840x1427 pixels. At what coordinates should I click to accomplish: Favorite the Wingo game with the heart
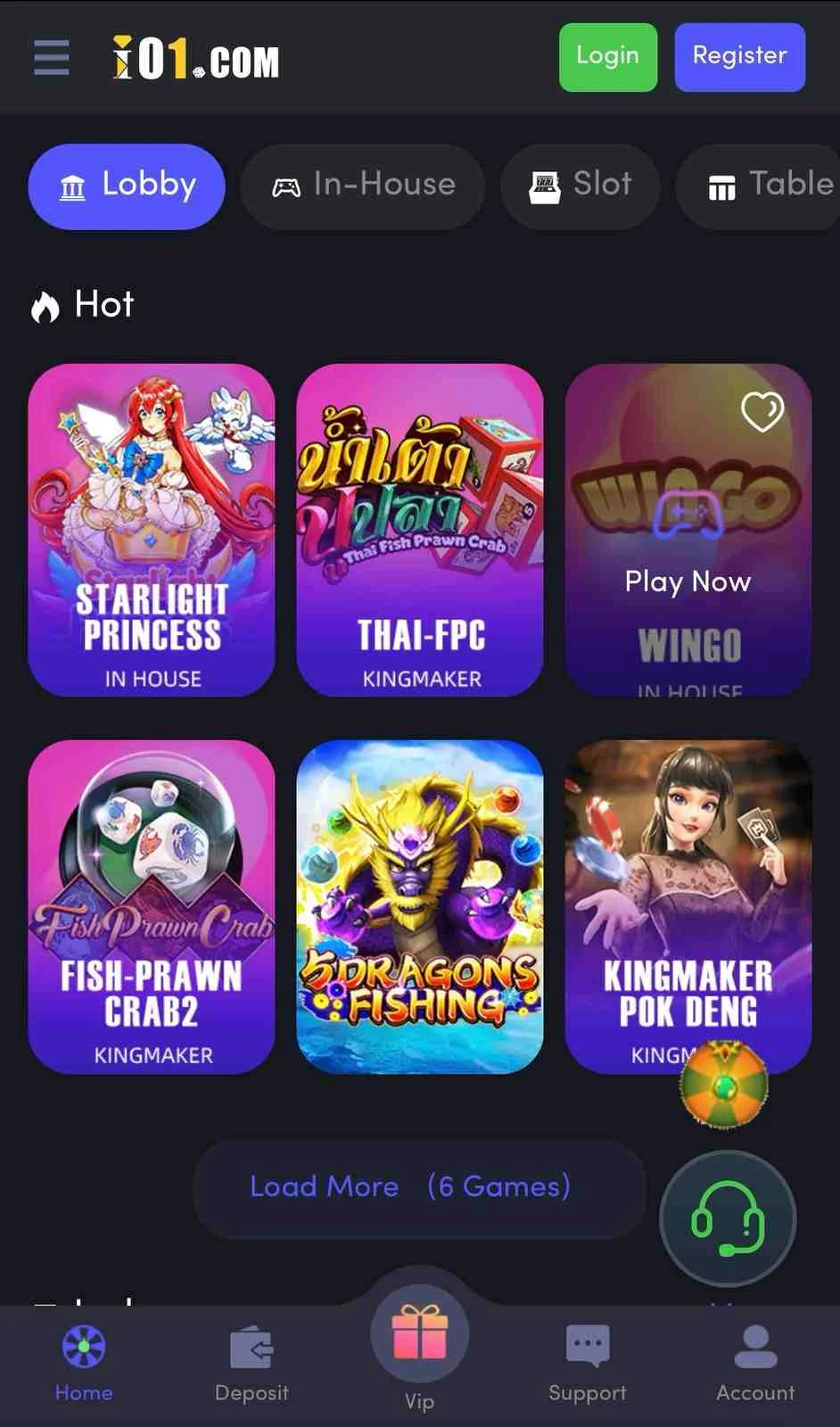point(762,411)
